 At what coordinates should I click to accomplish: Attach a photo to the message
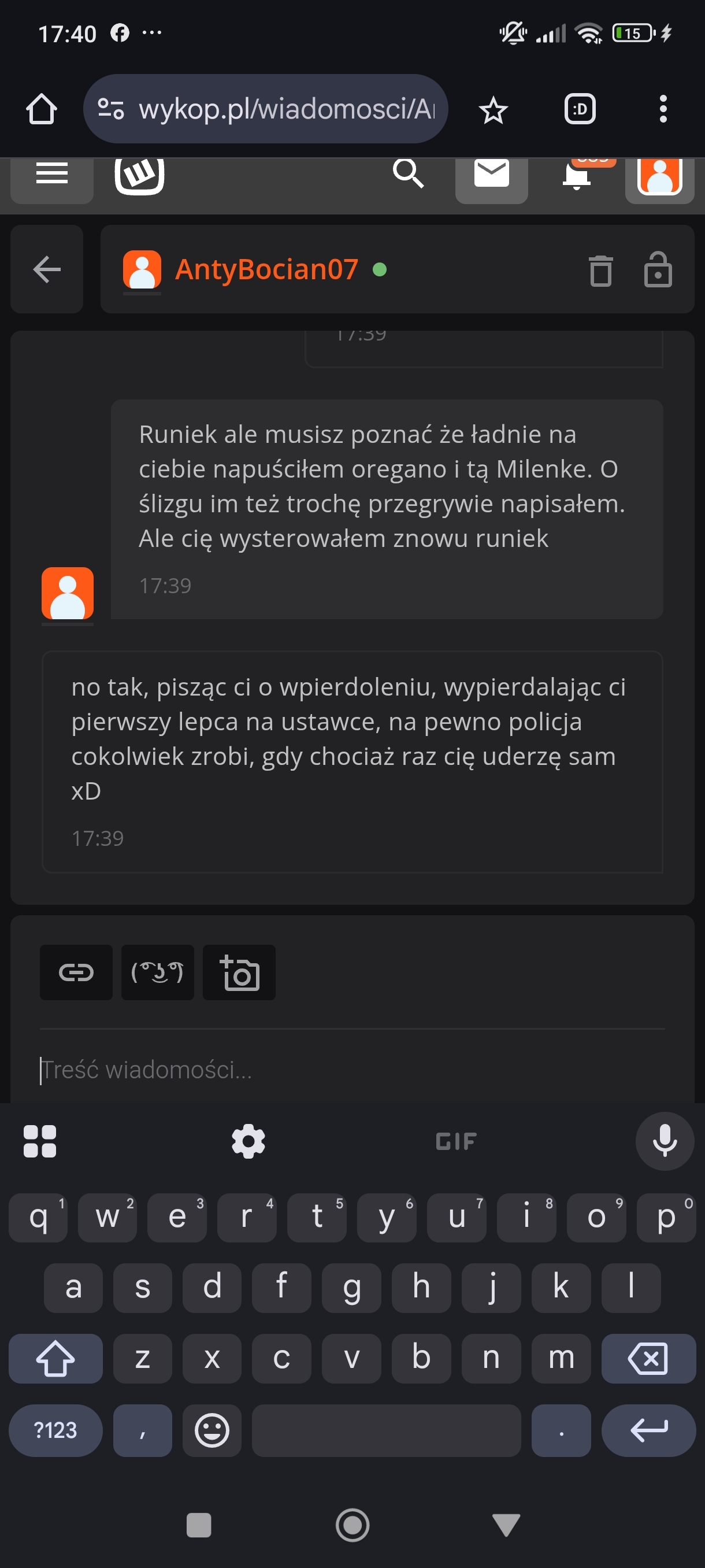pyautogui.click(x=239, y=972)
